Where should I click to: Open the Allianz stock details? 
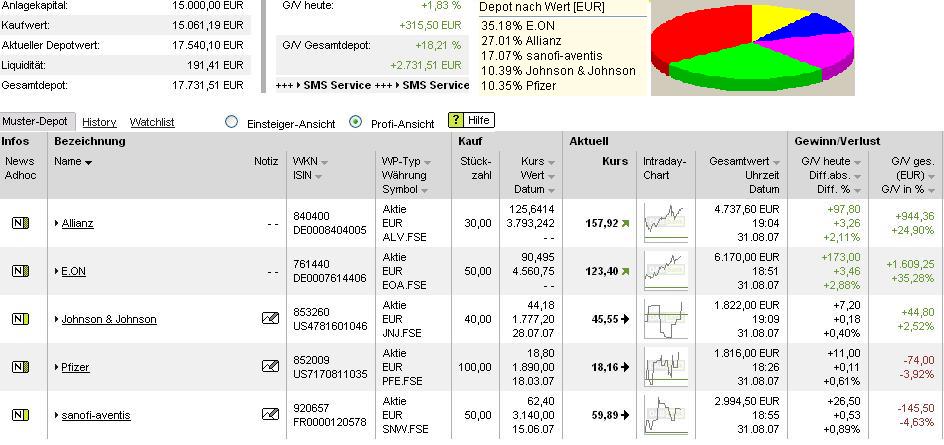pyautogui.click(x=77, y=223)
